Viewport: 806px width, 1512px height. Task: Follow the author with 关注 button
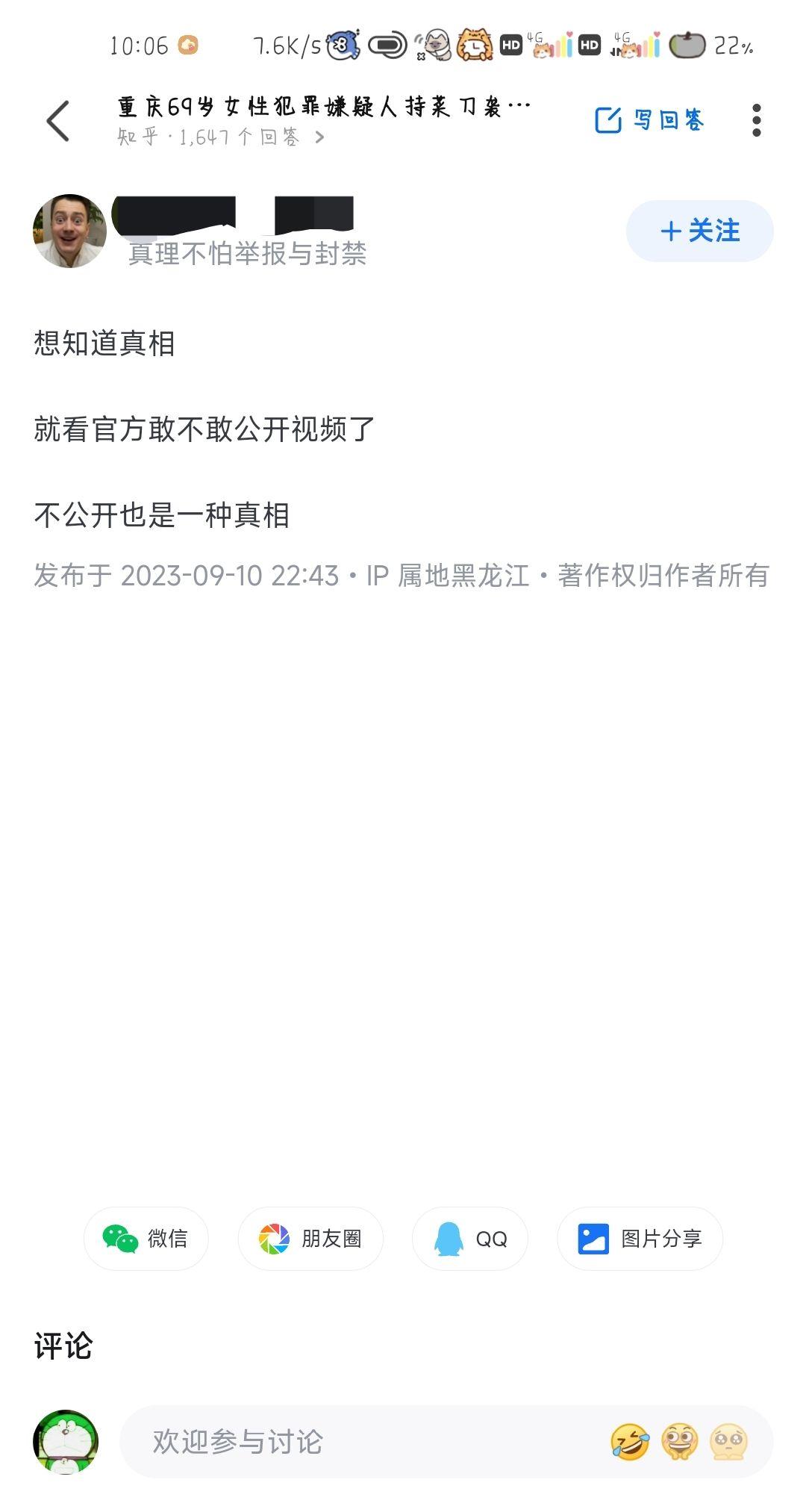tap(699, 231)
